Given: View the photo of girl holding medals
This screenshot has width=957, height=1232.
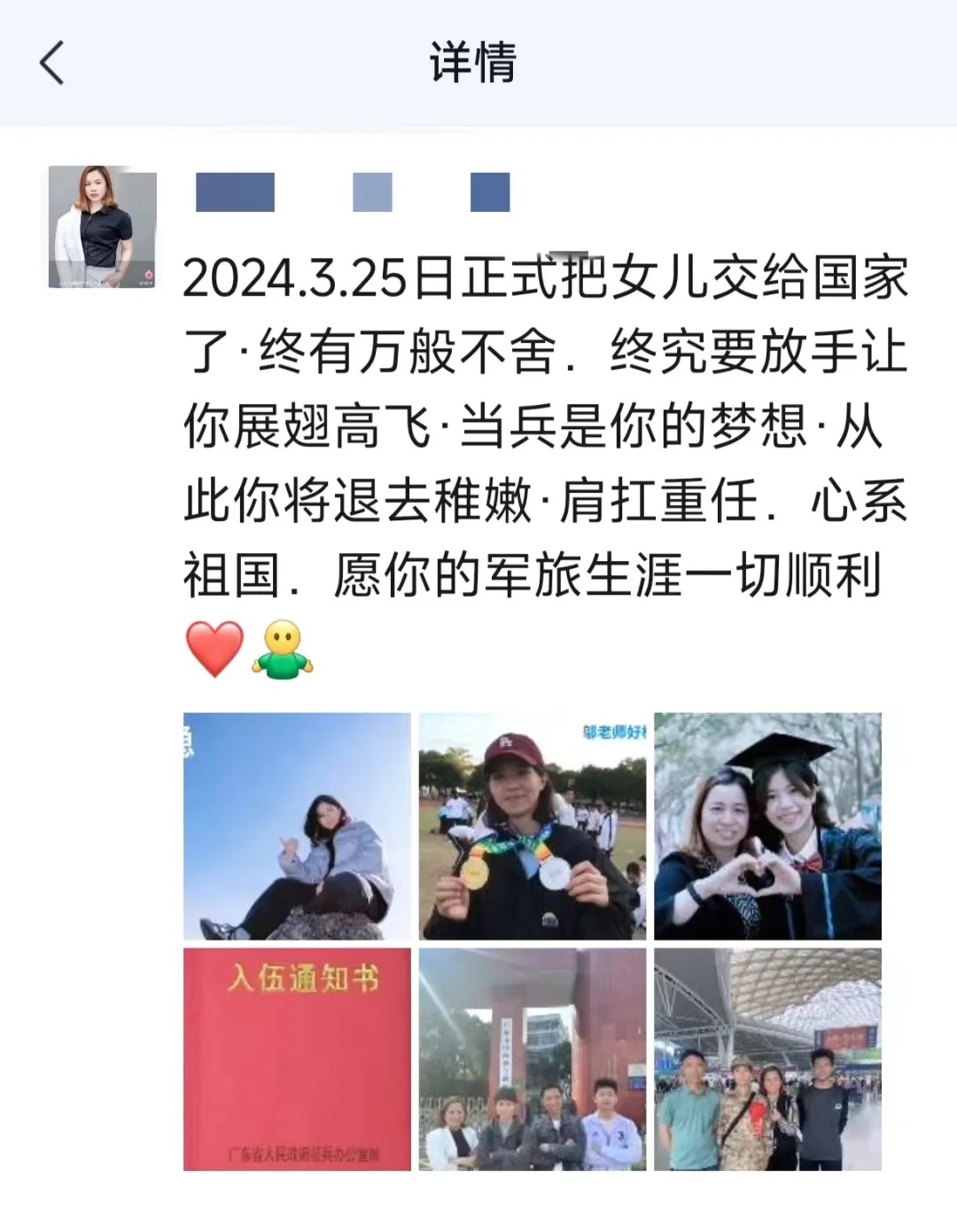Looking at the screenshot, I should [533, 826].
